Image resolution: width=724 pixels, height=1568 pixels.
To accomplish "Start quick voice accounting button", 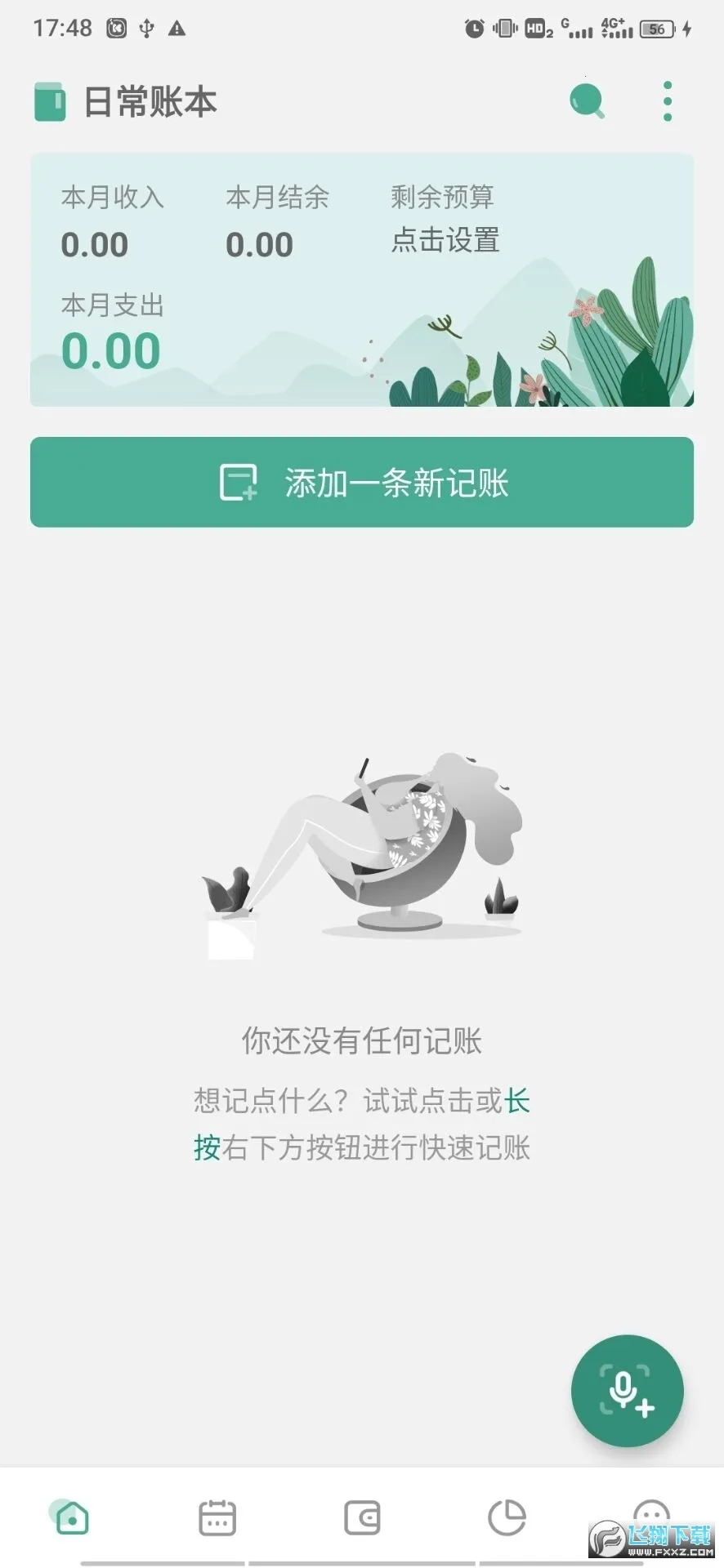I will 627,1391.
